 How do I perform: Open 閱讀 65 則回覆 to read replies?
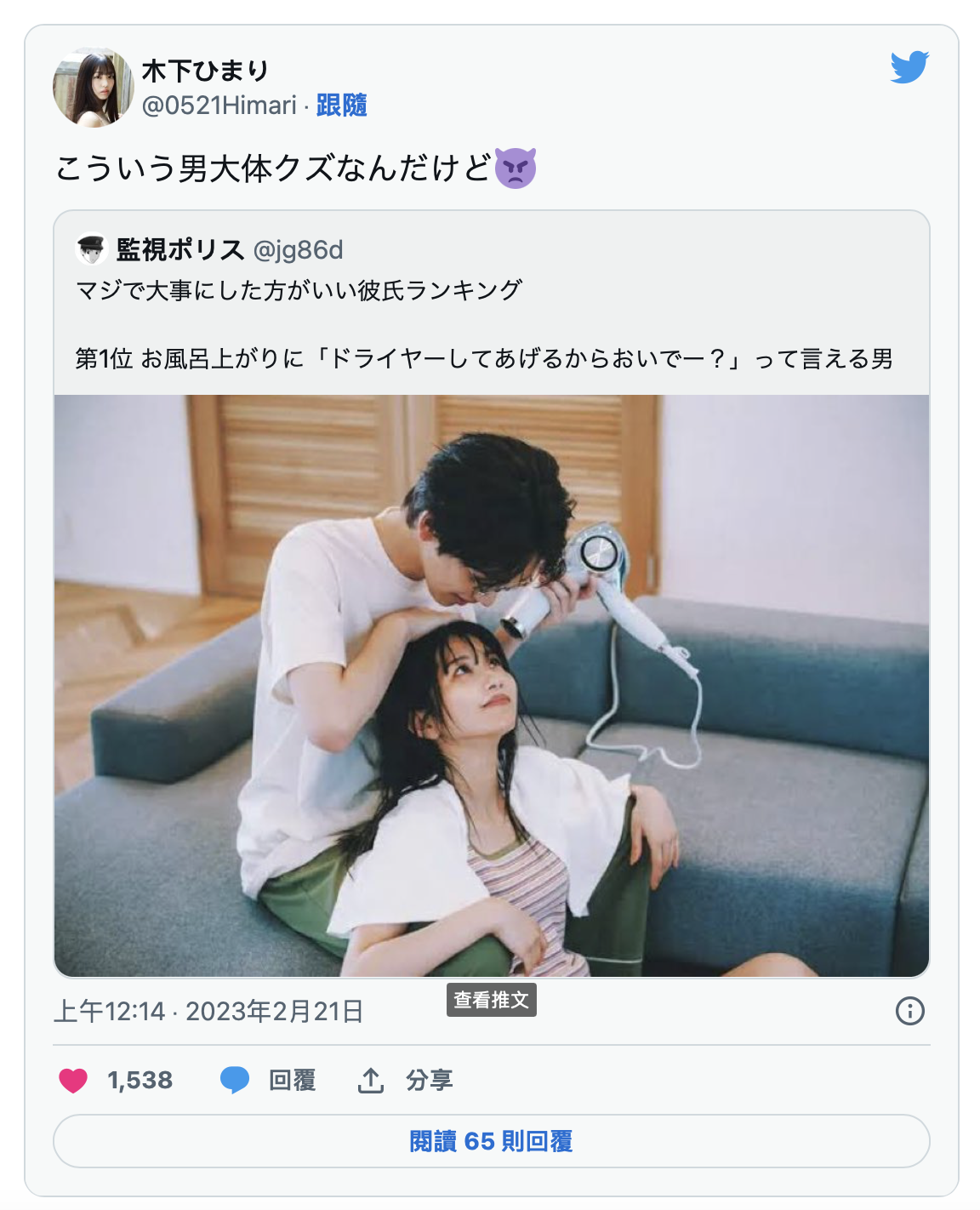[x=491, y=1141]
